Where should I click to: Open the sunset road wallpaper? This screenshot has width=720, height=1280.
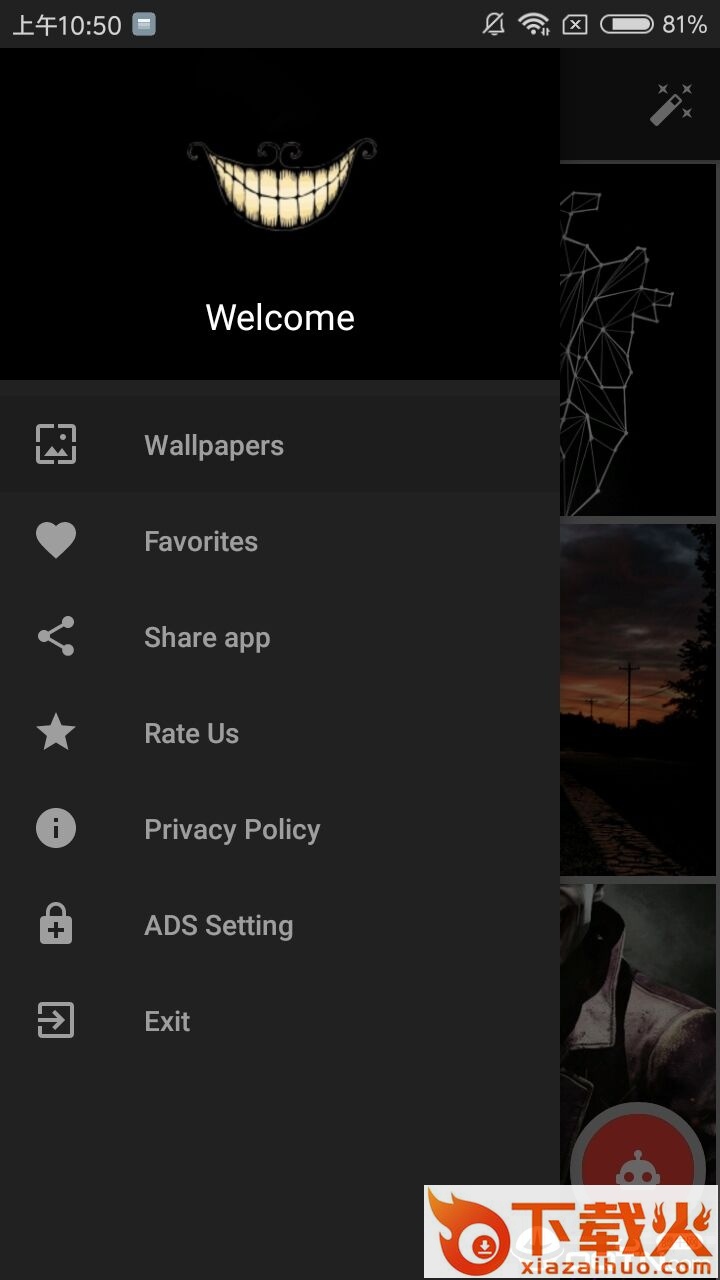638,700
